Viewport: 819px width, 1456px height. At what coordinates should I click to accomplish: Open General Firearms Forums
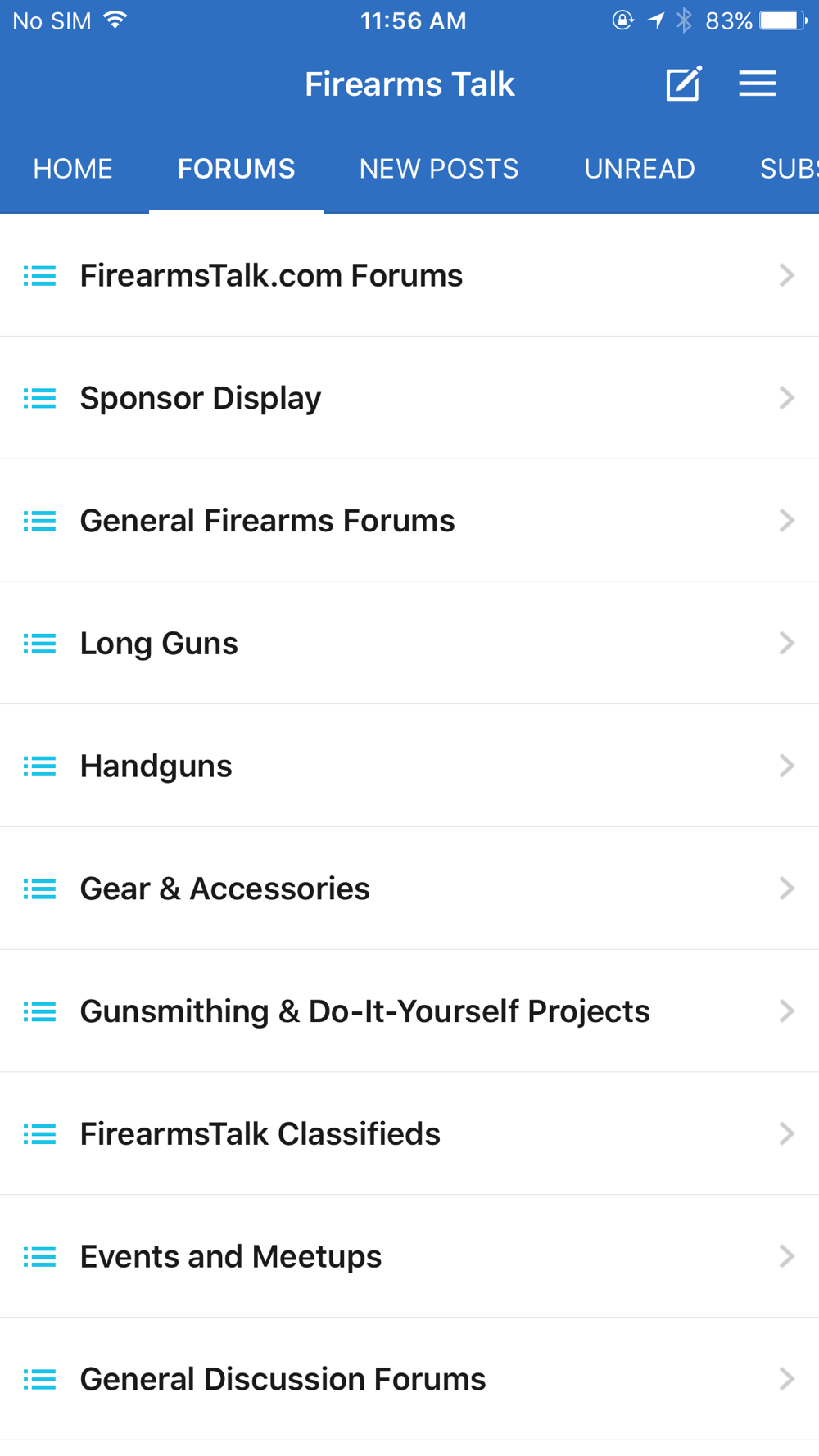click(x=409, y=521)
